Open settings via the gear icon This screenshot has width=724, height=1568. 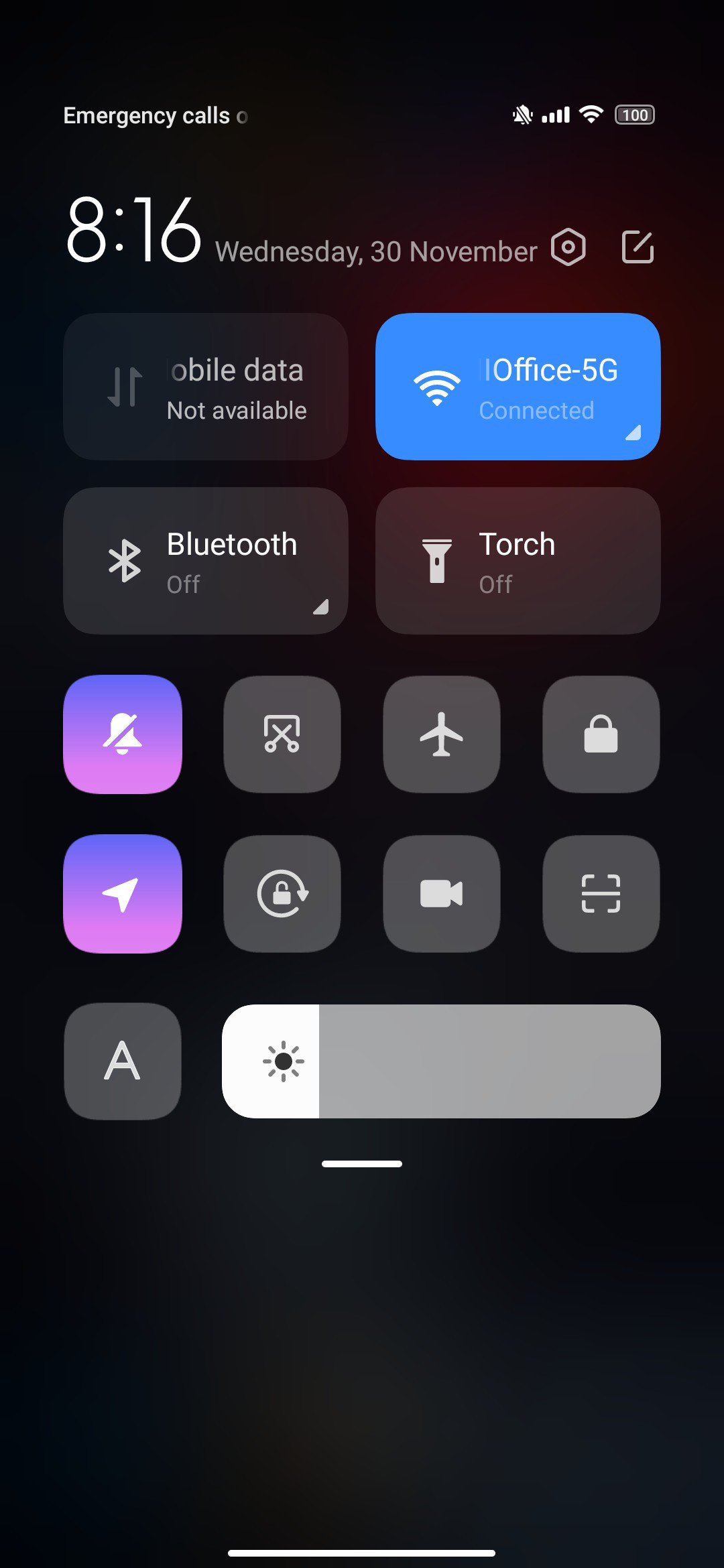[x=568, y=247]
